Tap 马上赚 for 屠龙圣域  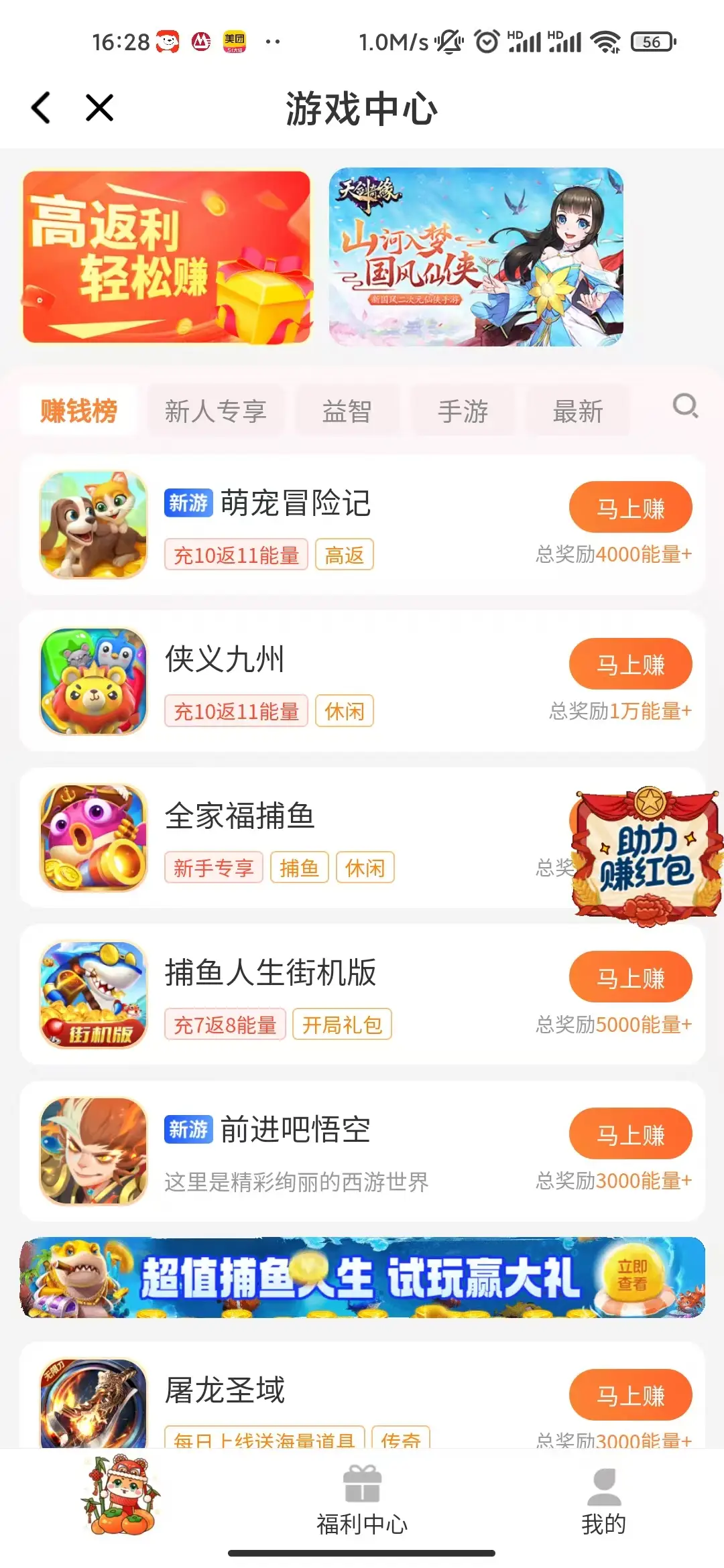630,1395
